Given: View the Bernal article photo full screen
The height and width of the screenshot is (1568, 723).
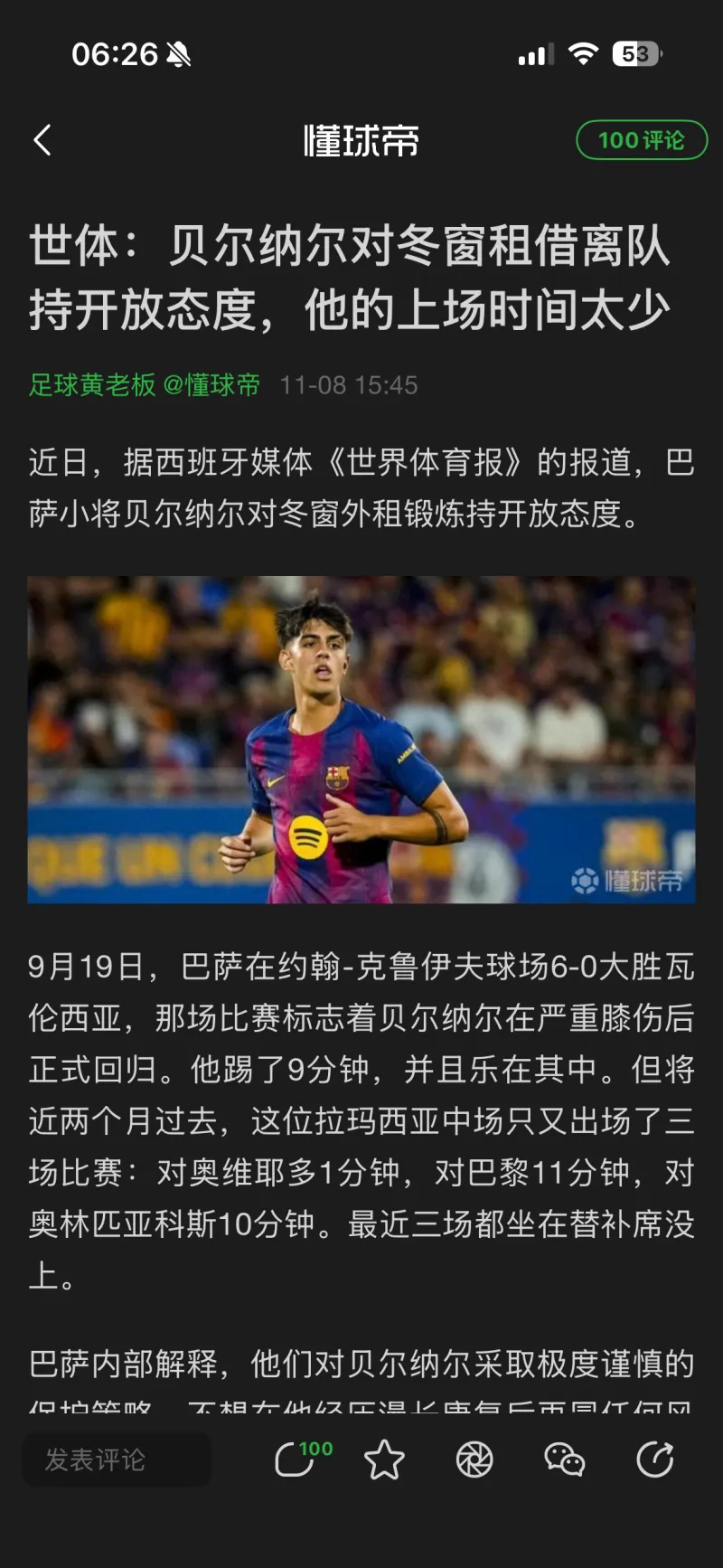Looking at the screenshot, I should coord(361,740).
